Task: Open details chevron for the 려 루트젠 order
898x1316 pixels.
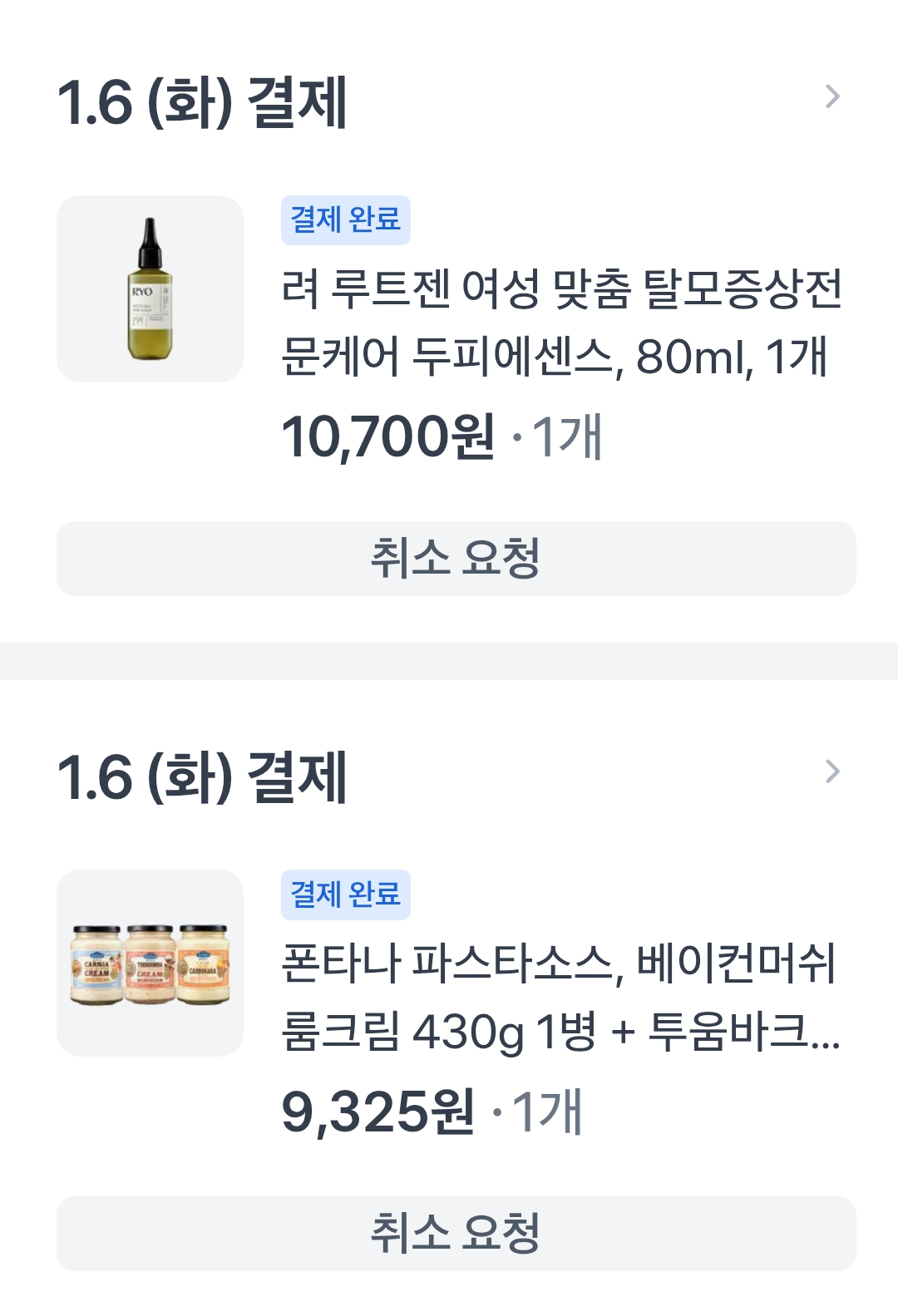Action: (831, 97)
